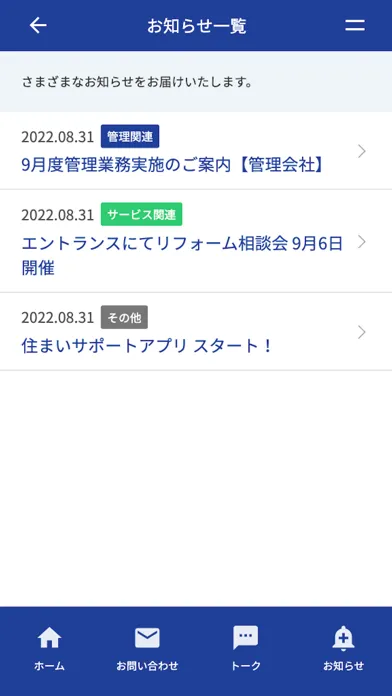Open the 住まいサポートアプリ スタート notice
392x696 pixels.
pyautogui.click(x=196, y=332)
